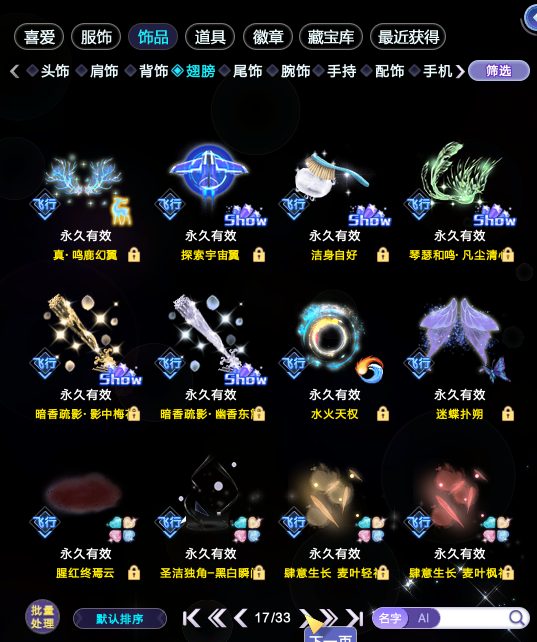Image resolution: width=537 pixels, height=642 pixels.
Task: Switch to the 徽章 tab
Action: 268,37
